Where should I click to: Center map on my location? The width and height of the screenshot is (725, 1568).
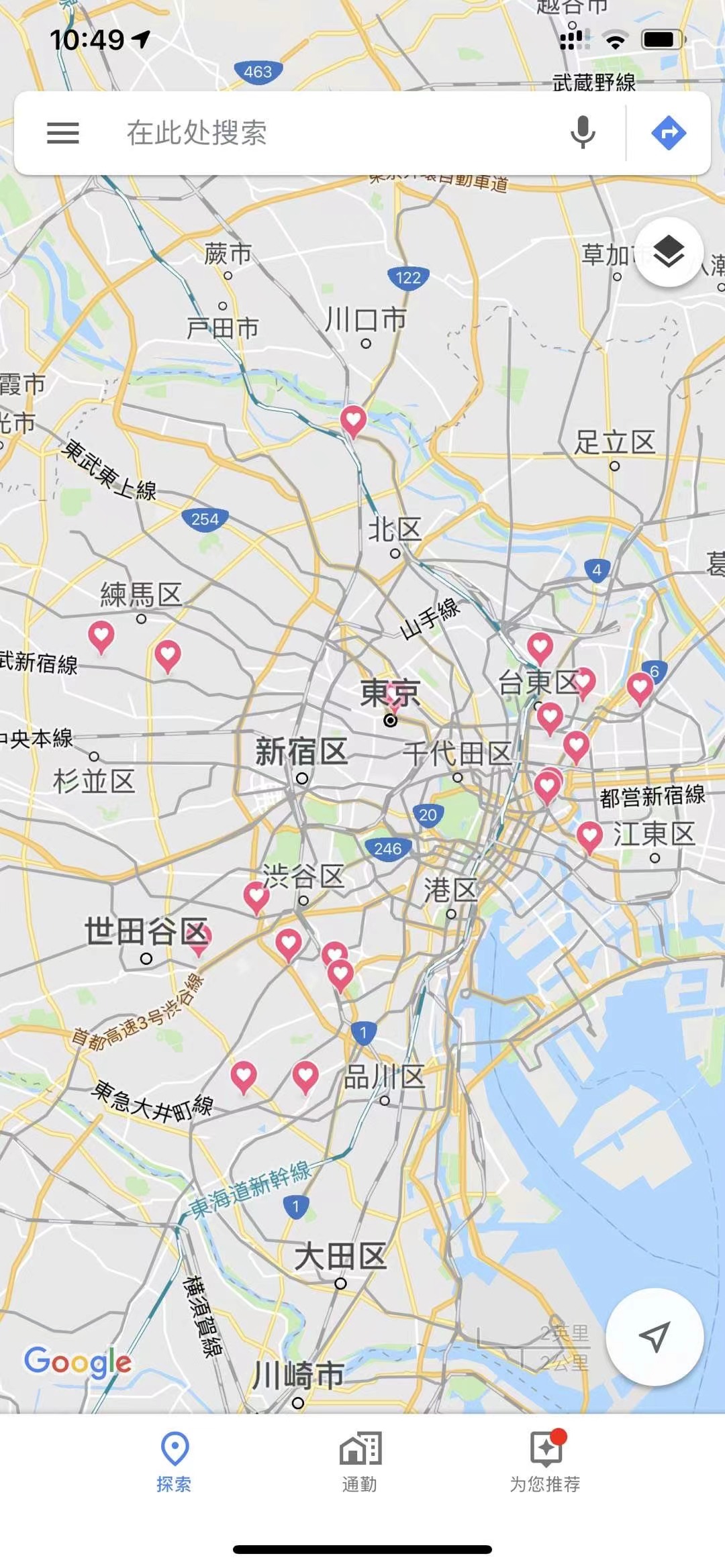pos(655,1337)
